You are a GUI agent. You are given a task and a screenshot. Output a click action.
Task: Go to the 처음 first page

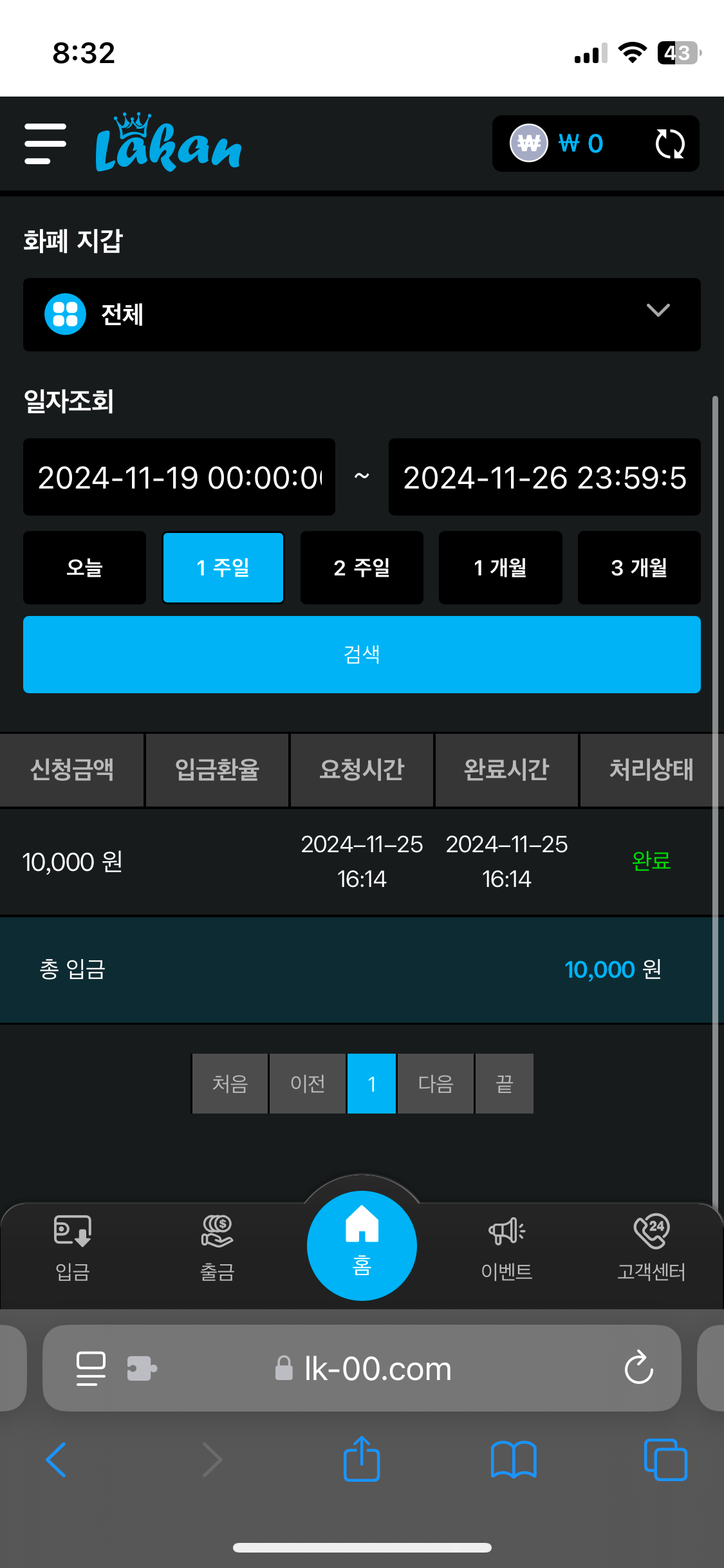[x=230, y=1084]
